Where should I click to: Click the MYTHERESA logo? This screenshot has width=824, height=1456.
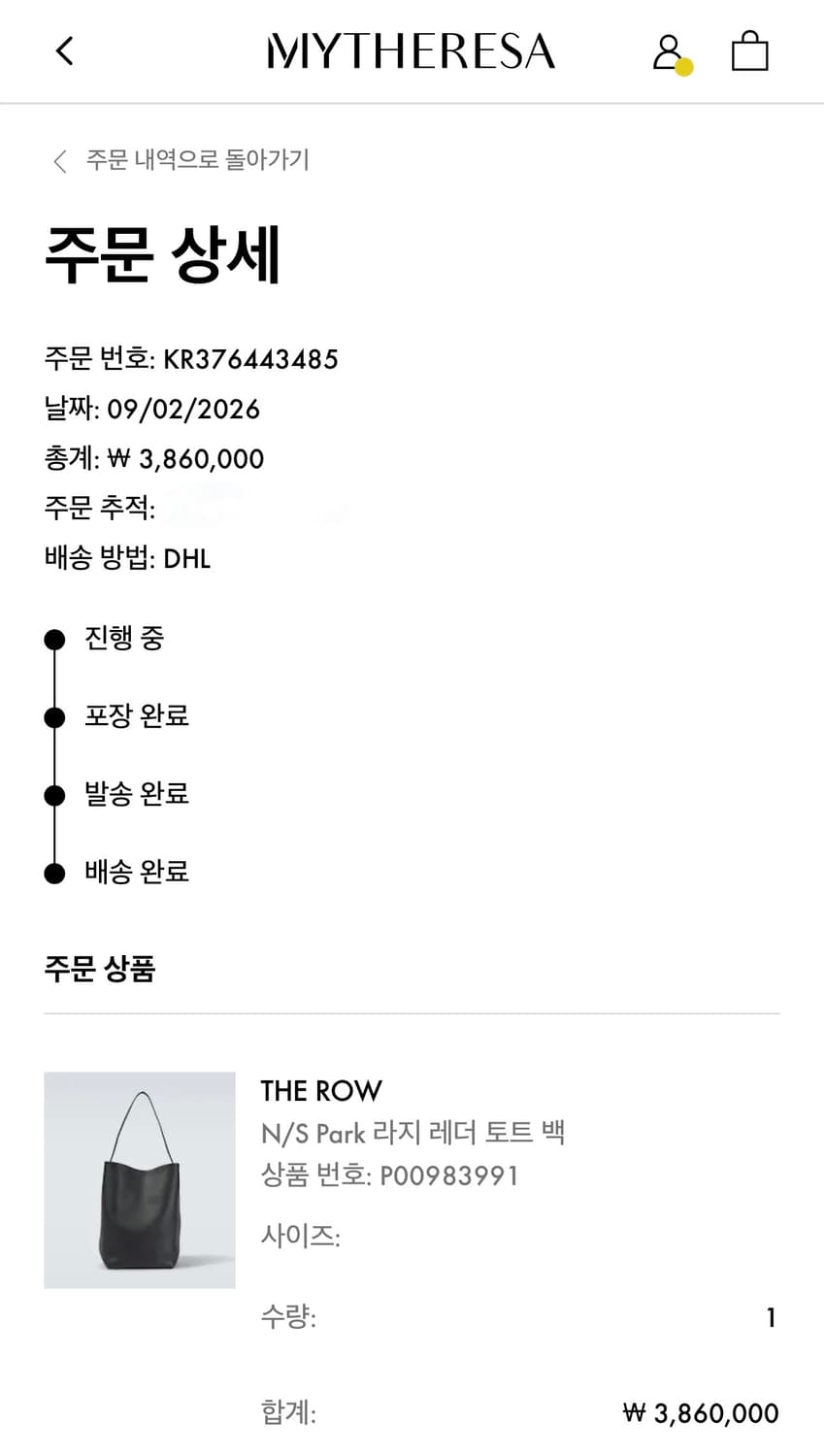pyautogui.click(x=412, y=50)
